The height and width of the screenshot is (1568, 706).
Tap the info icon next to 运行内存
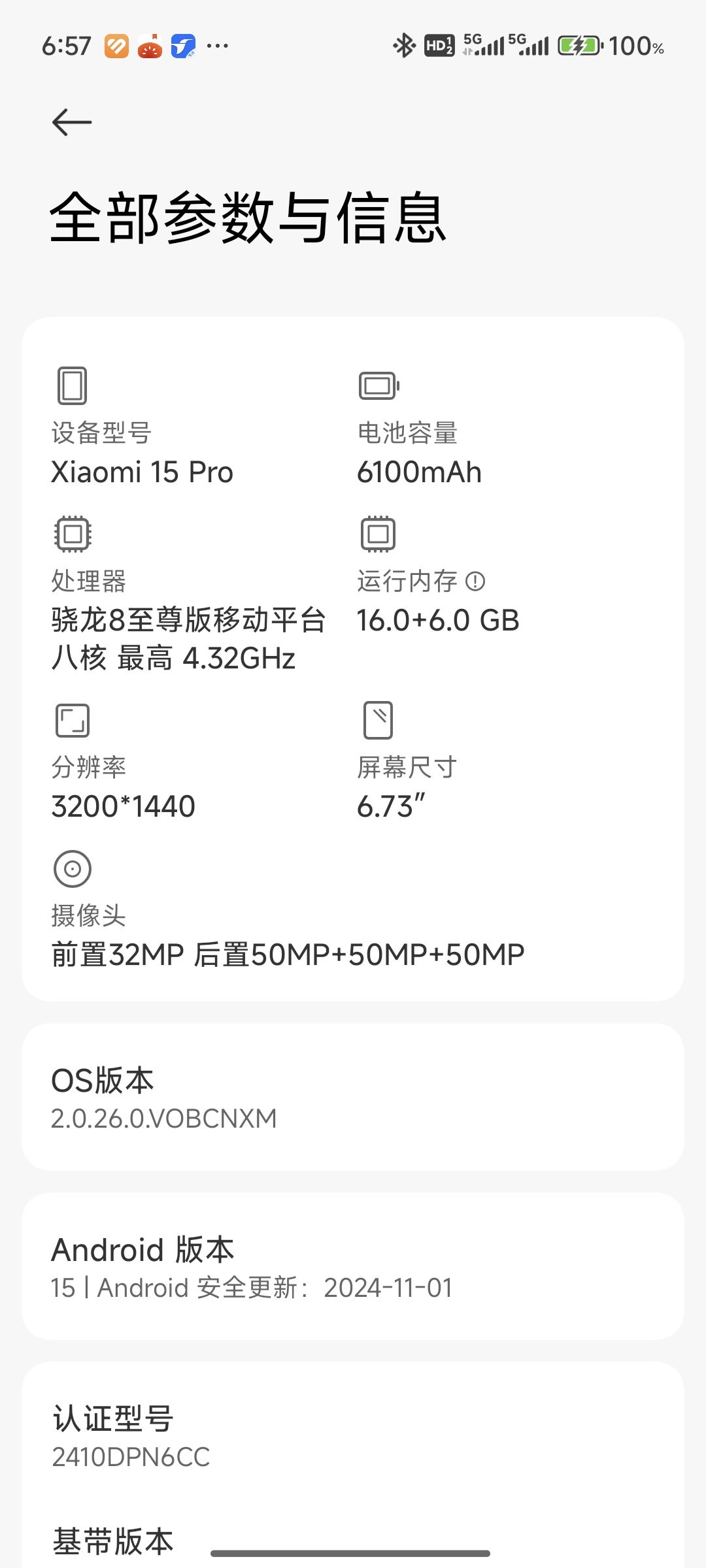pos(475,581)
